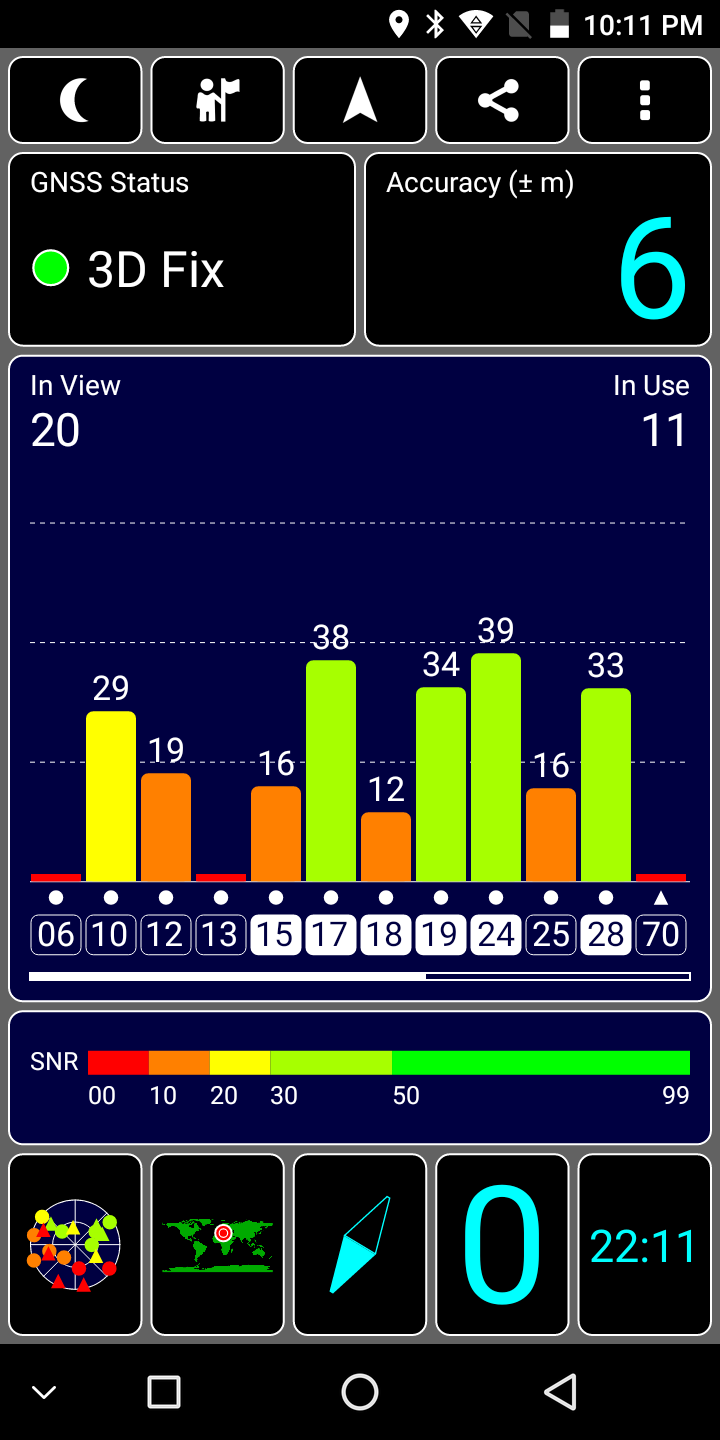Screen dimensions: 720x1440
Task: Go back using the system back button
Action: tap(560, 1392)
